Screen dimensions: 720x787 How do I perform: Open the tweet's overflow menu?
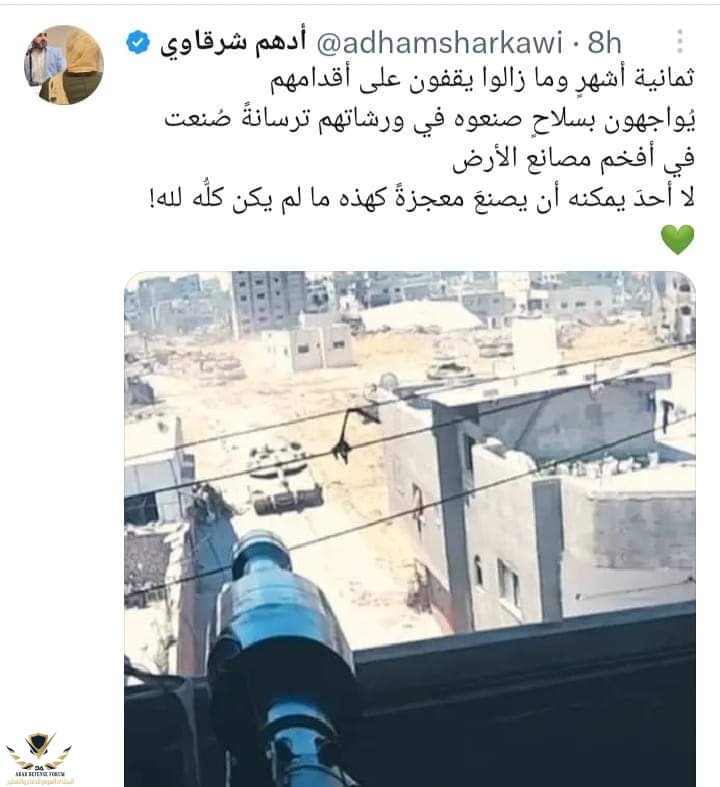click(x=680, y=41)
